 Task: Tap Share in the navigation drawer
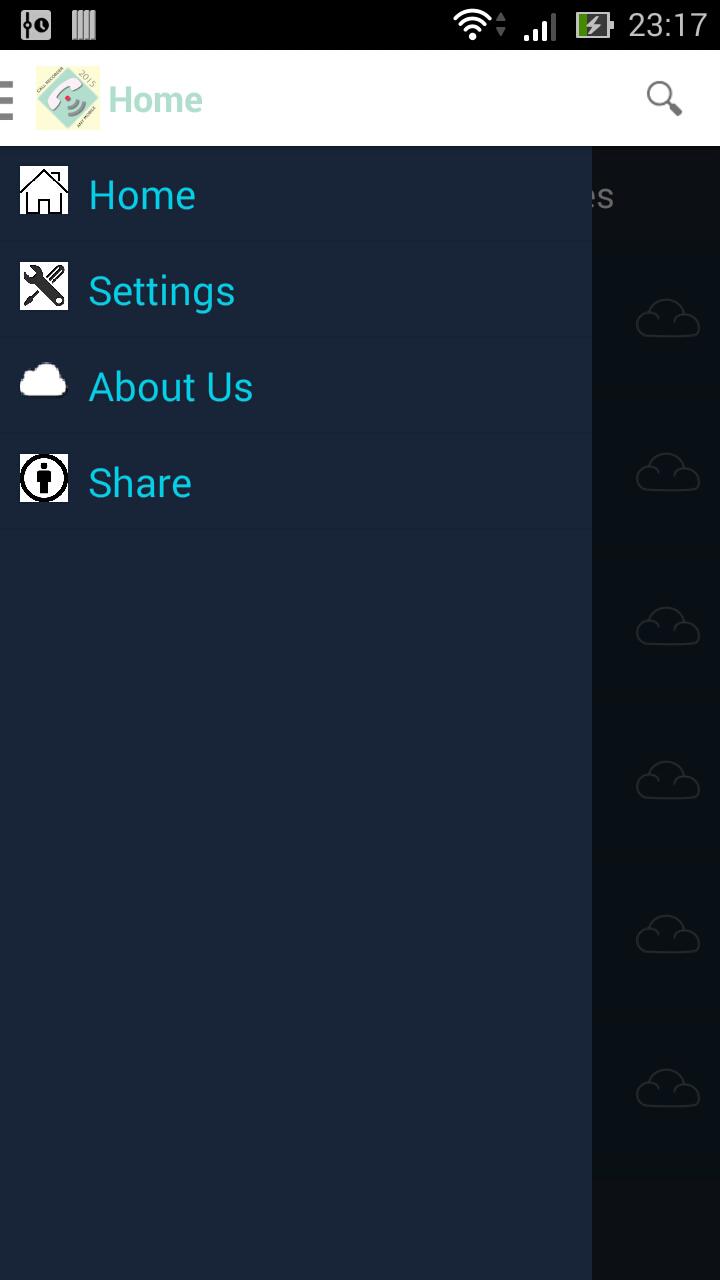pos(139,482)
